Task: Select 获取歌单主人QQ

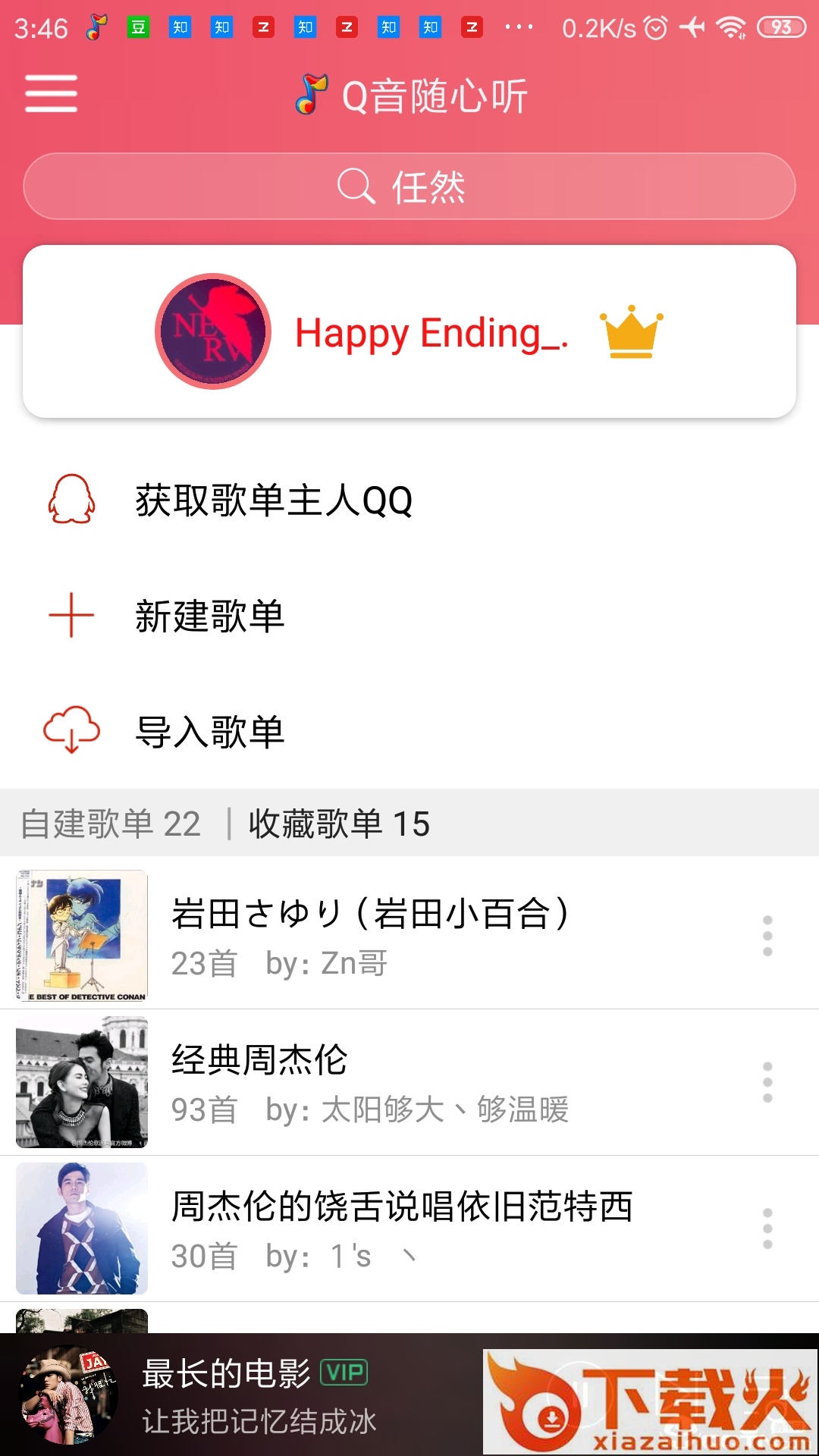Action: (x=273, y=500)
